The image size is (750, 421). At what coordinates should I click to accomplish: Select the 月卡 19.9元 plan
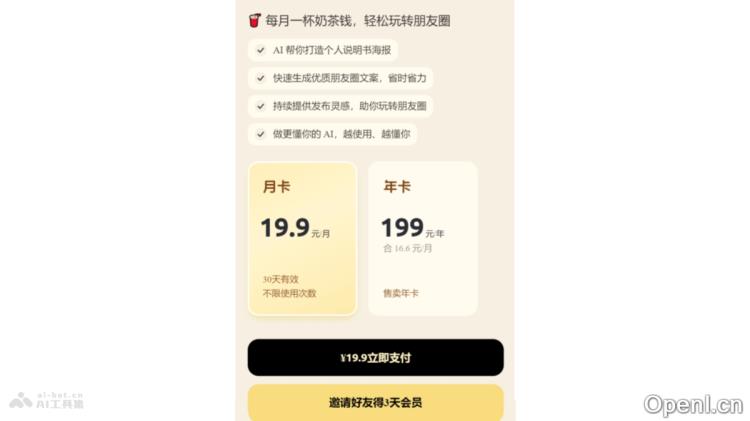(x=302, y=238)
